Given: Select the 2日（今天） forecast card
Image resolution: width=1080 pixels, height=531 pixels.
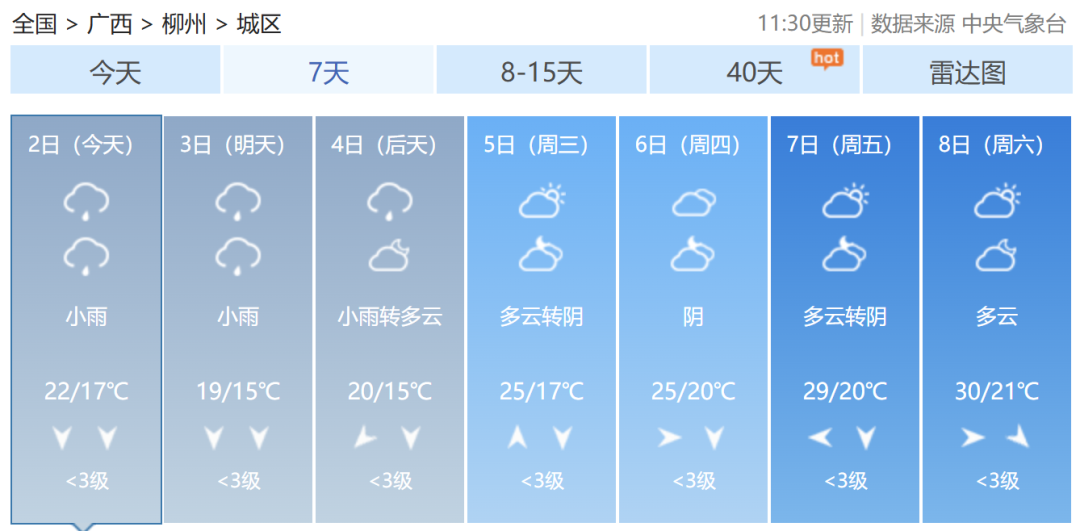Looking at the screenshot, I should (x=86, y=318).
